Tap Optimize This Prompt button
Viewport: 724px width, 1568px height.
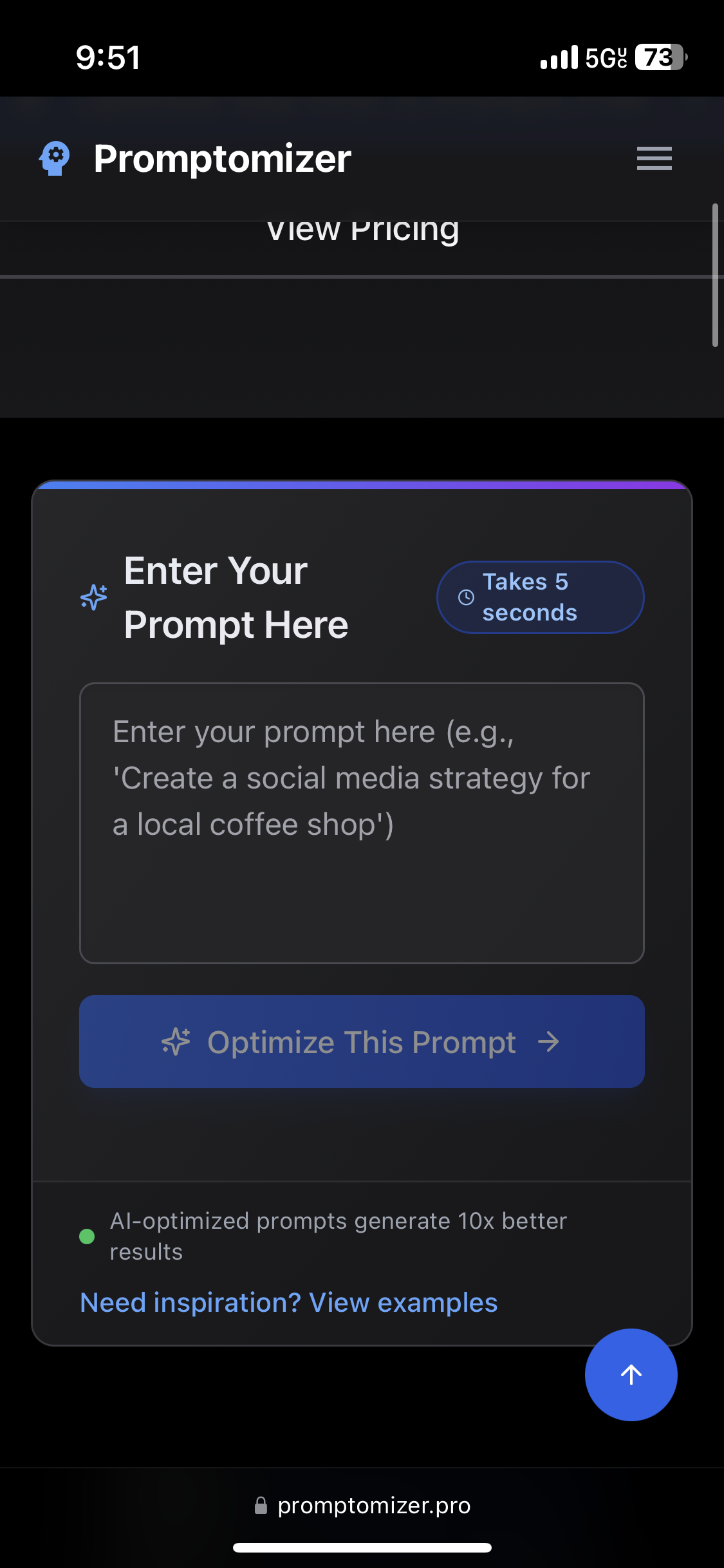click(362, 1041)
